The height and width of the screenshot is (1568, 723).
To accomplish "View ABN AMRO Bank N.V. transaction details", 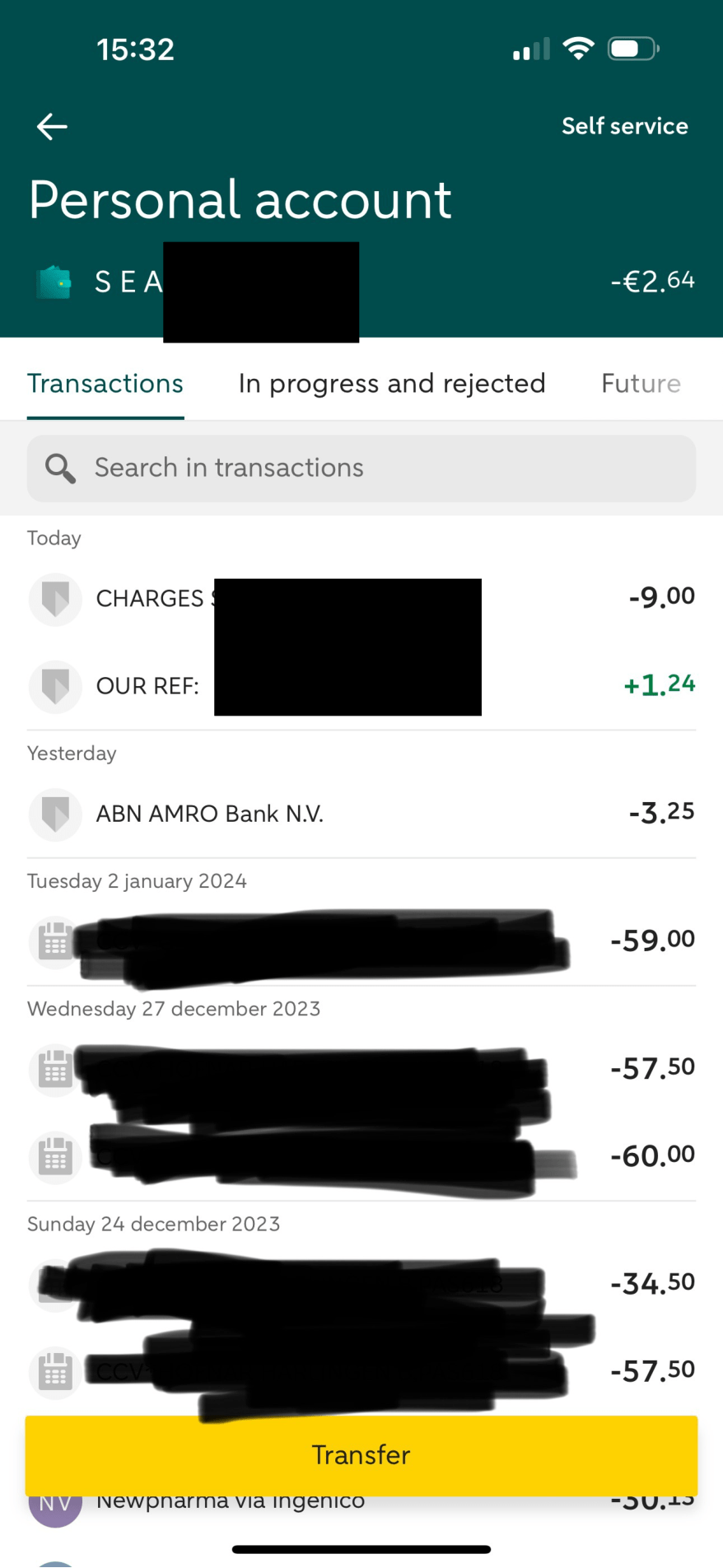I will point(361,814).
